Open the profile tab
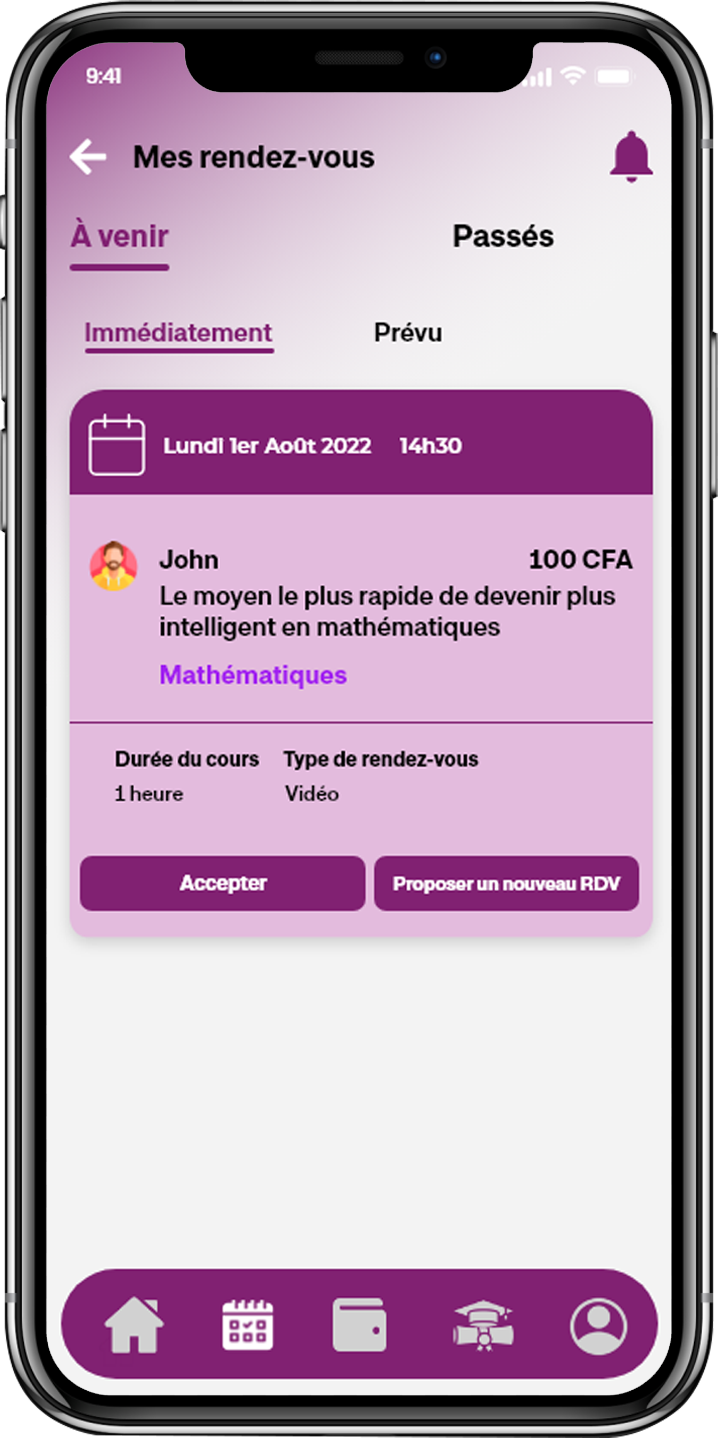Viewport: 718px width, 1438px height. (598, 1326)
